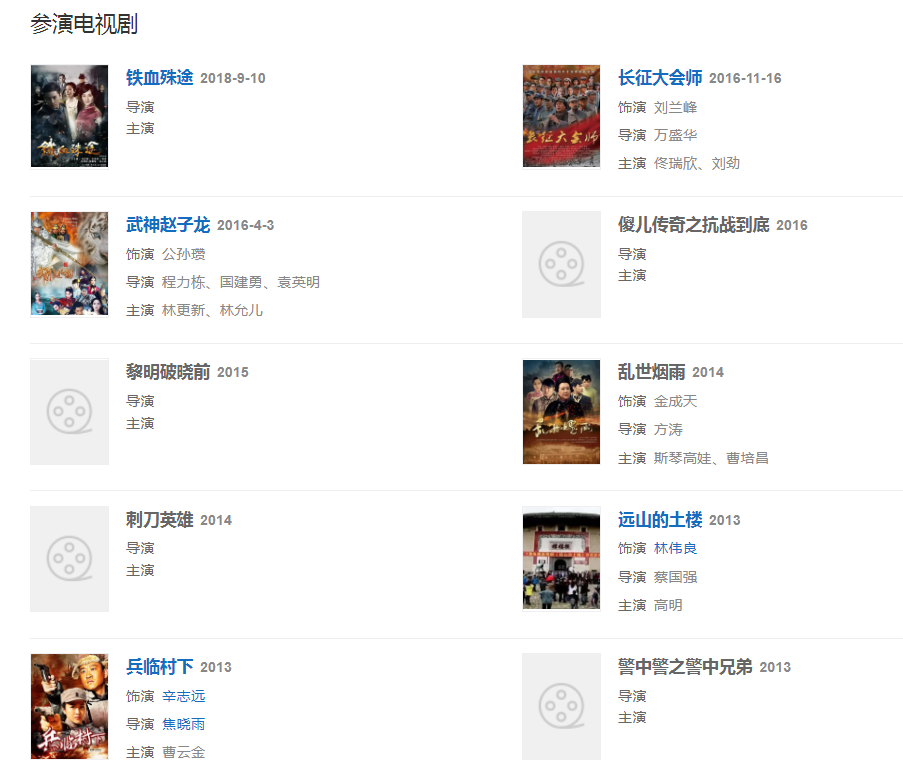Tap the 兵临村下 poster thumbnail
The width and height of the screenshot is (903, 782).
click(x=69, y=705)
